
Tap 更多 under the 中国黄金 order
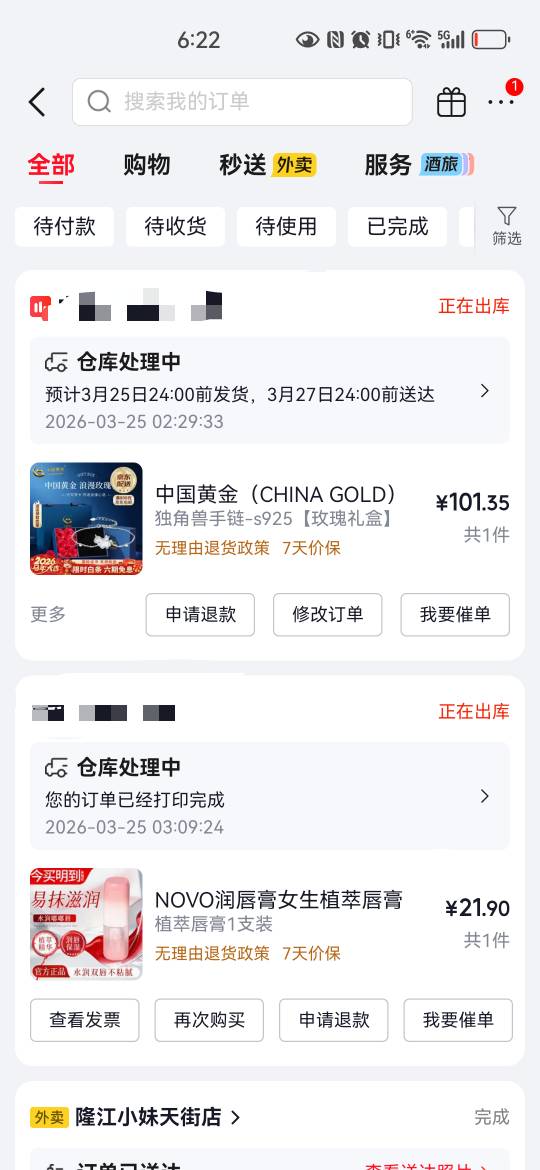tap(48, 614)
